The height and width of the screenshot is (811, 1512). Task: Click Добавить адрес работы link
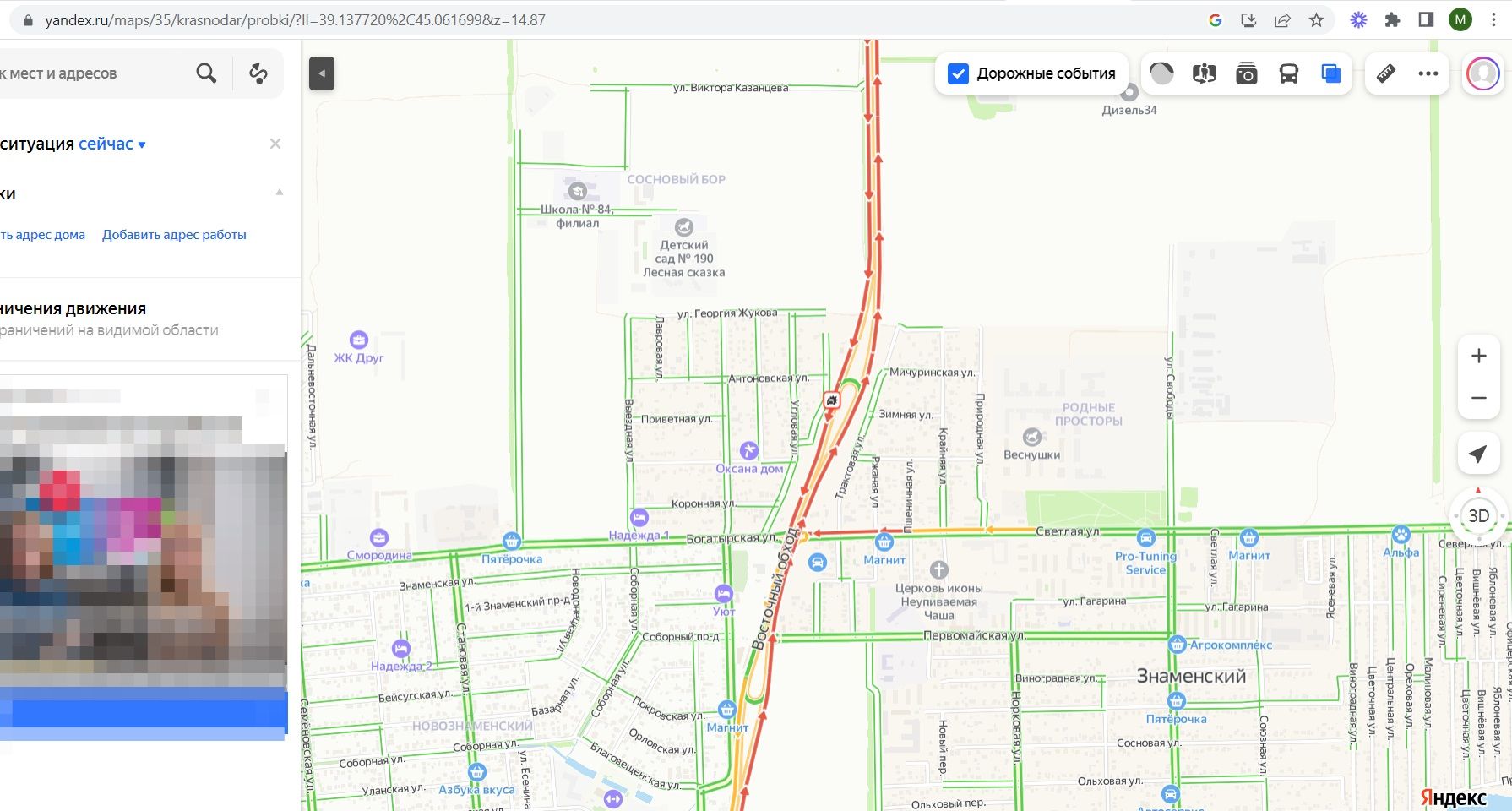pos(174,235)
